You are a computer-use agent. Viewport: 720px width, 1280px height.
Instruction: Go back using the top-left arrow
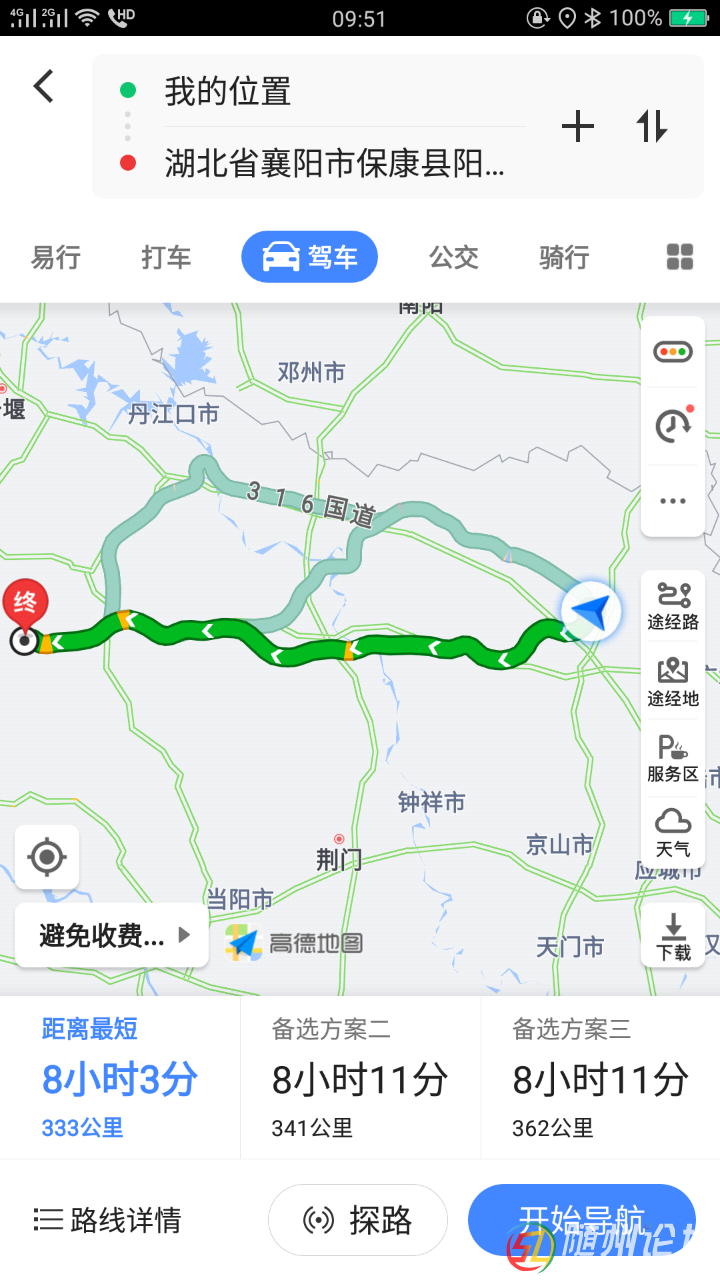[43, 86]
